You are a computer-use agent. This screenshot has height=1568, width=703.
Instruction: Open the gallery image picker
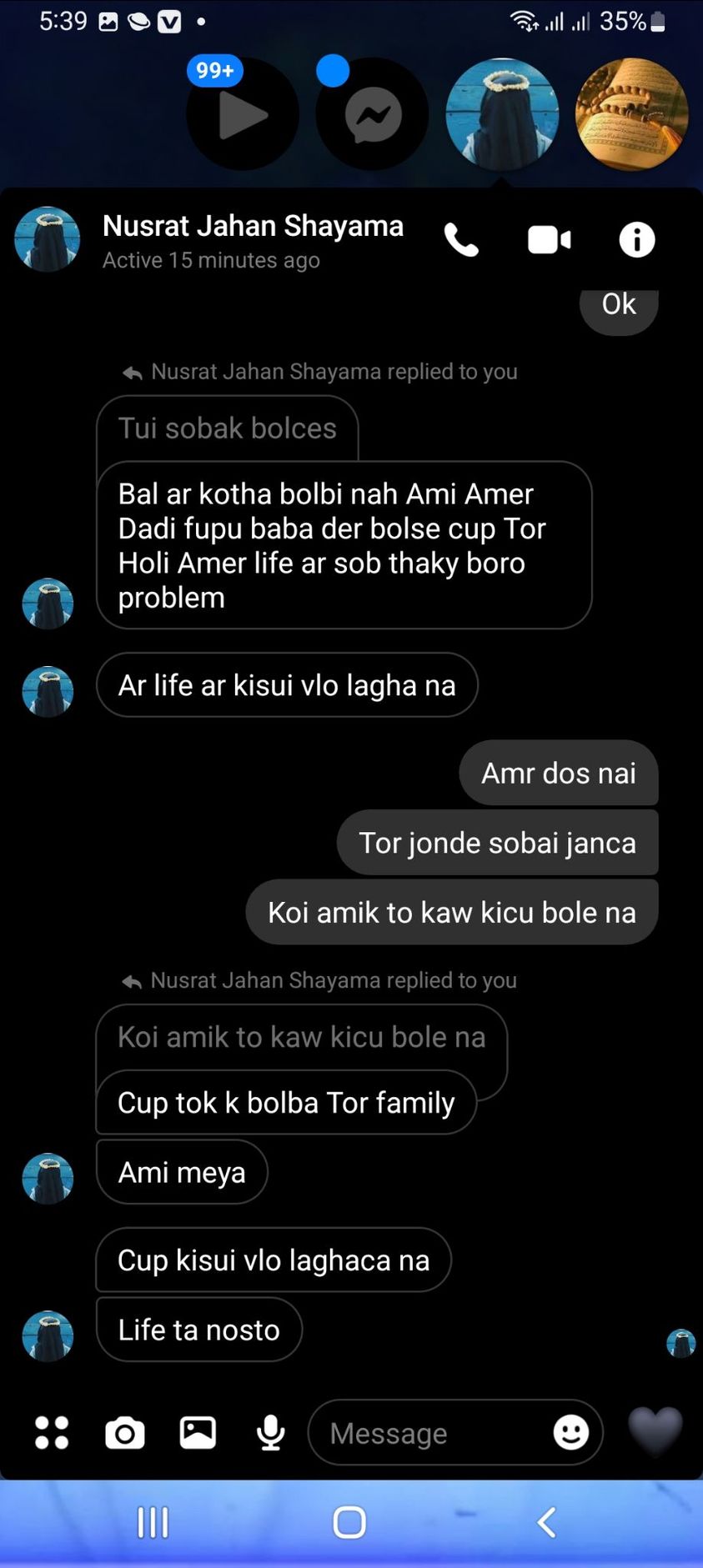pyautogui.click(x=198, y=1432)
